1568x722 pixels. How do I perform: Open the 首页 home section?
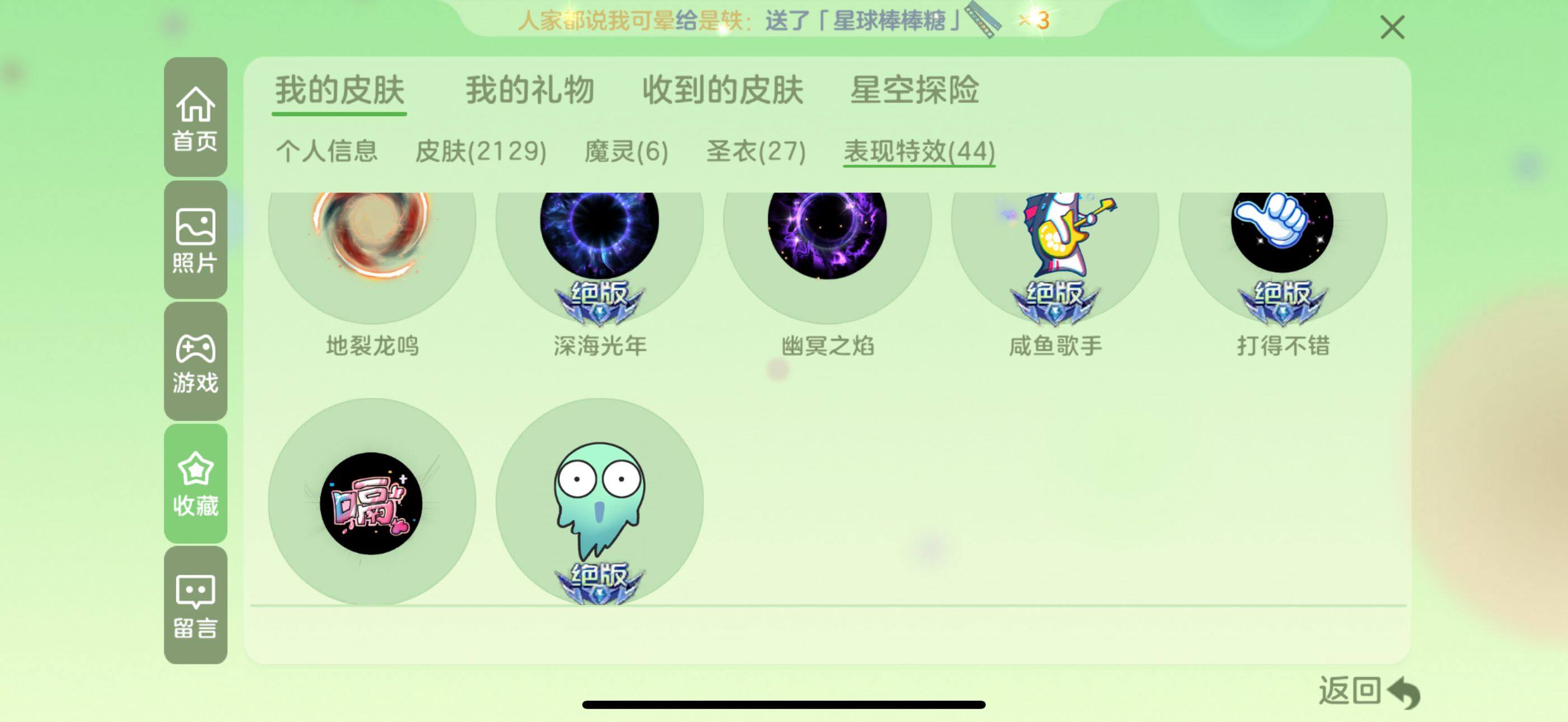[195, 118]
